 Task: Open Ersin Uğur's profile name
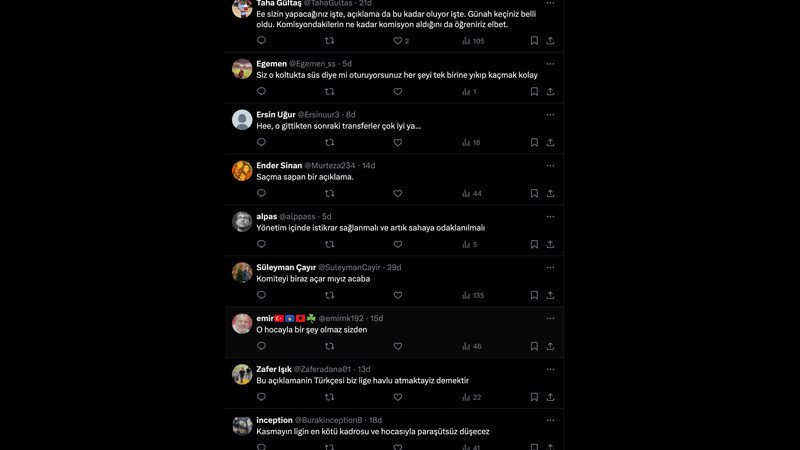(275, 115)
